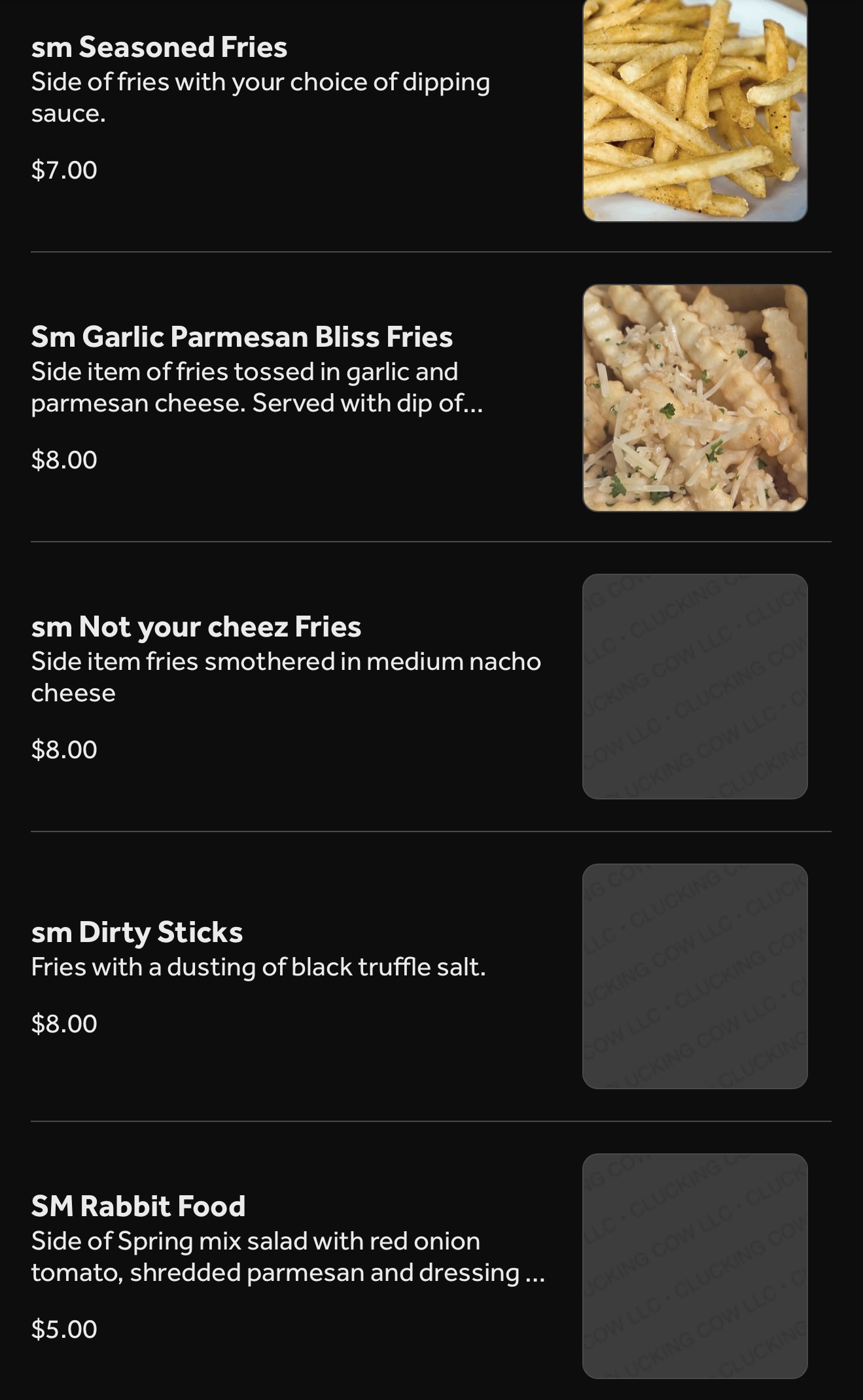View sm Not your cheez Fries details
863x1400 pixels.
196,627
